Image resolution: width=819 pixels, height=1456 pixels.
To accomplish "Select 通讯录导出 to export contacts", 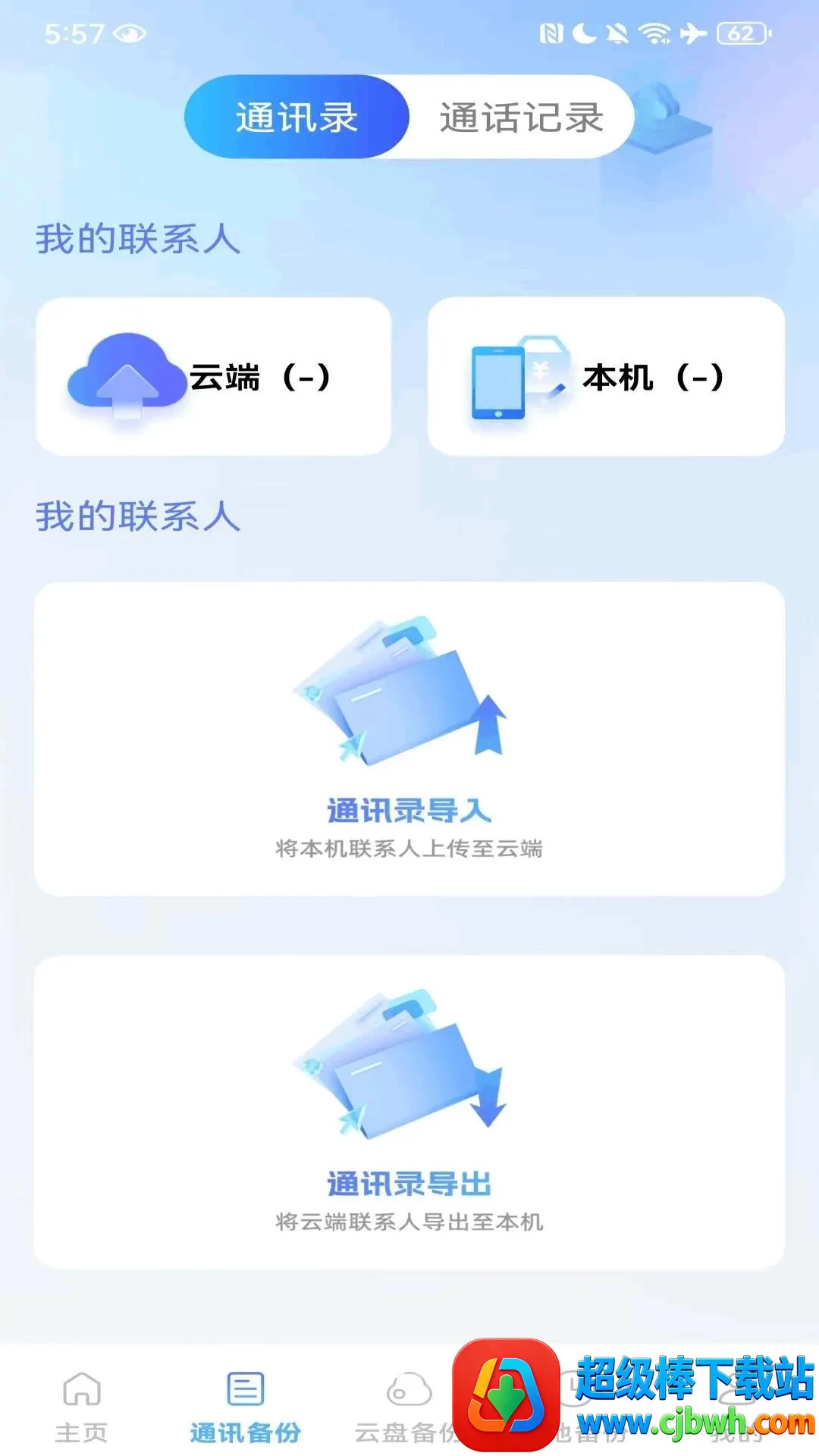I will 409,1112.
